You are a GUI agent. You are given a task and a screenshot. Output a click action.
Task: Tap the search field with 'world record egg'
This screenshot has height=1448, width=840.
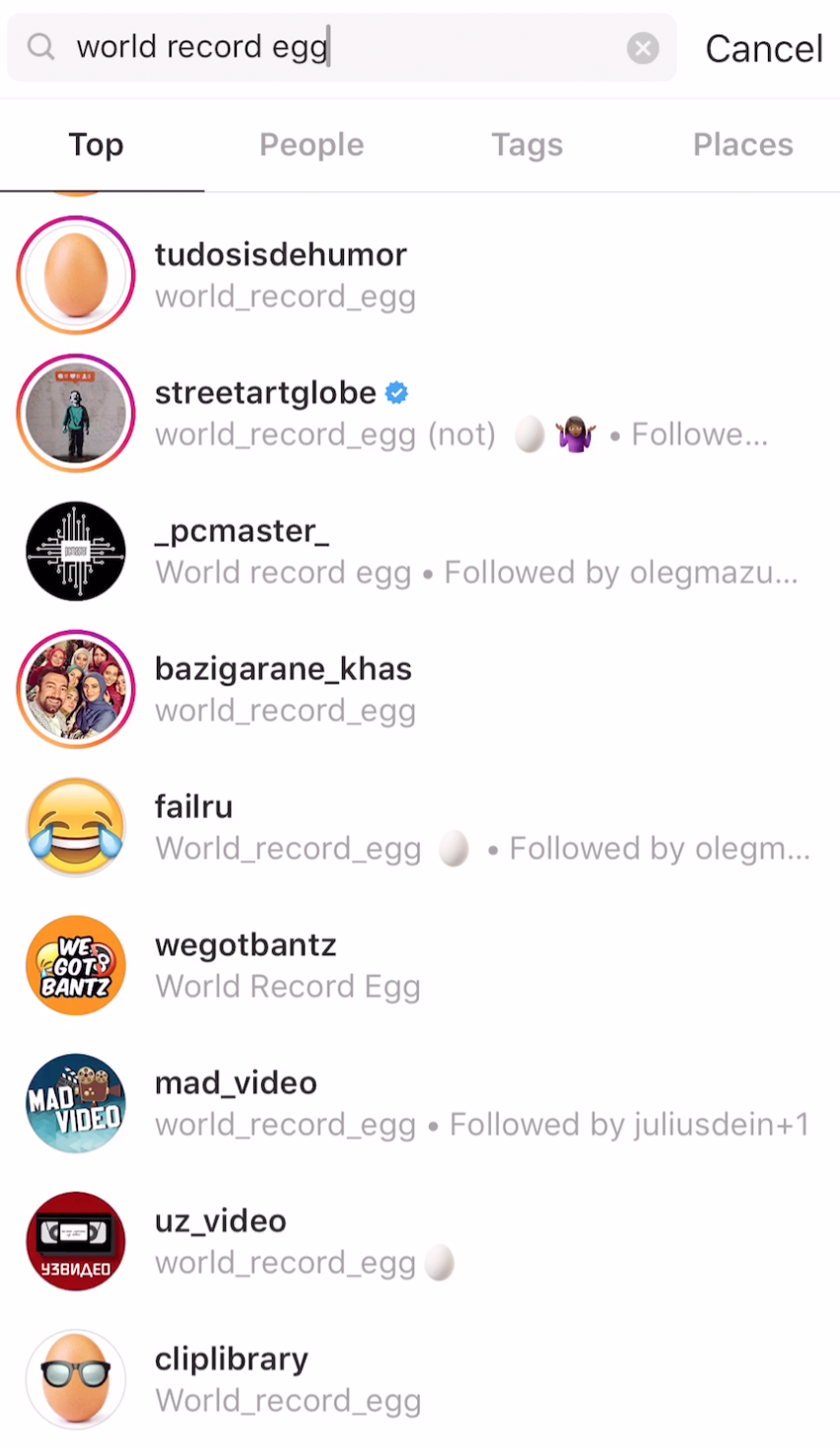pos(325,47)
